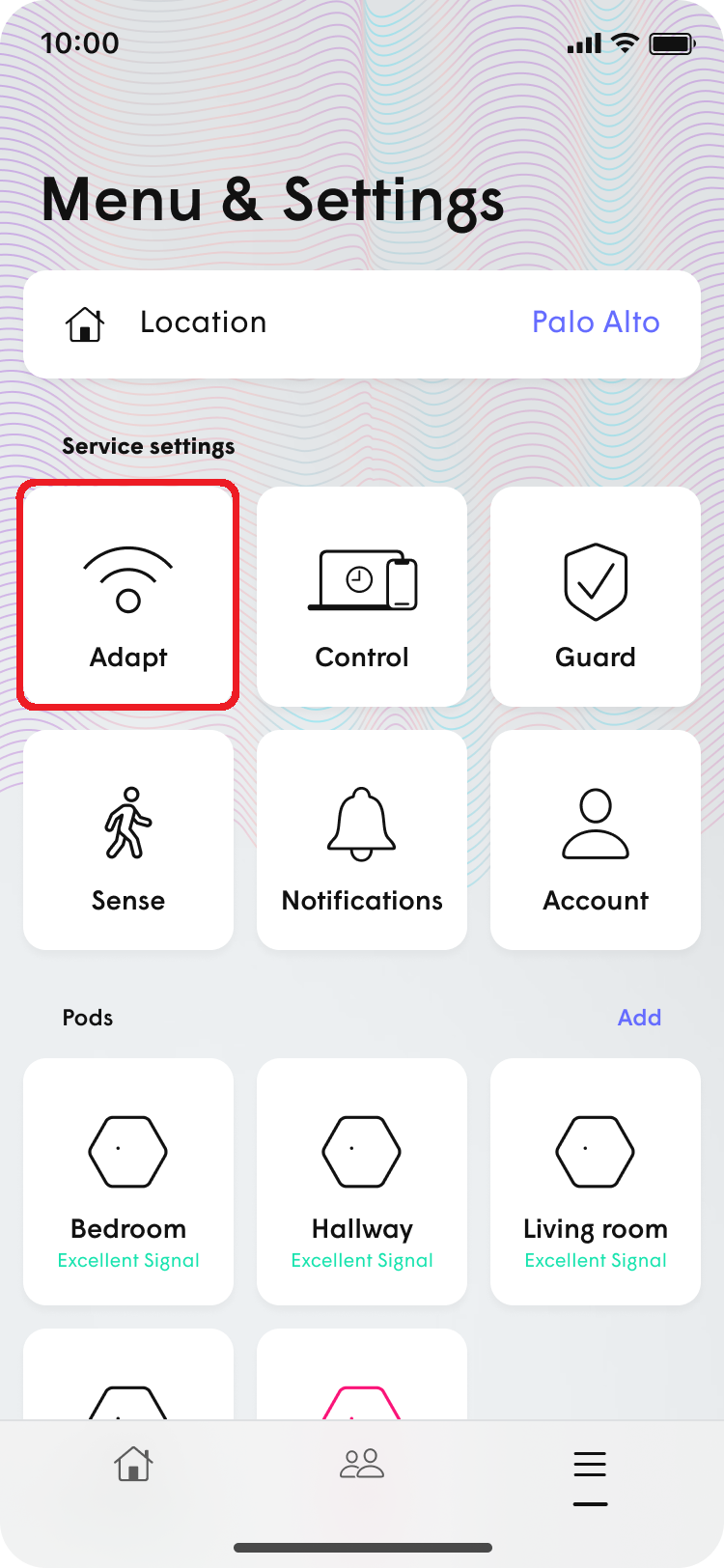Click the house icon beside Location

(85, 322)
